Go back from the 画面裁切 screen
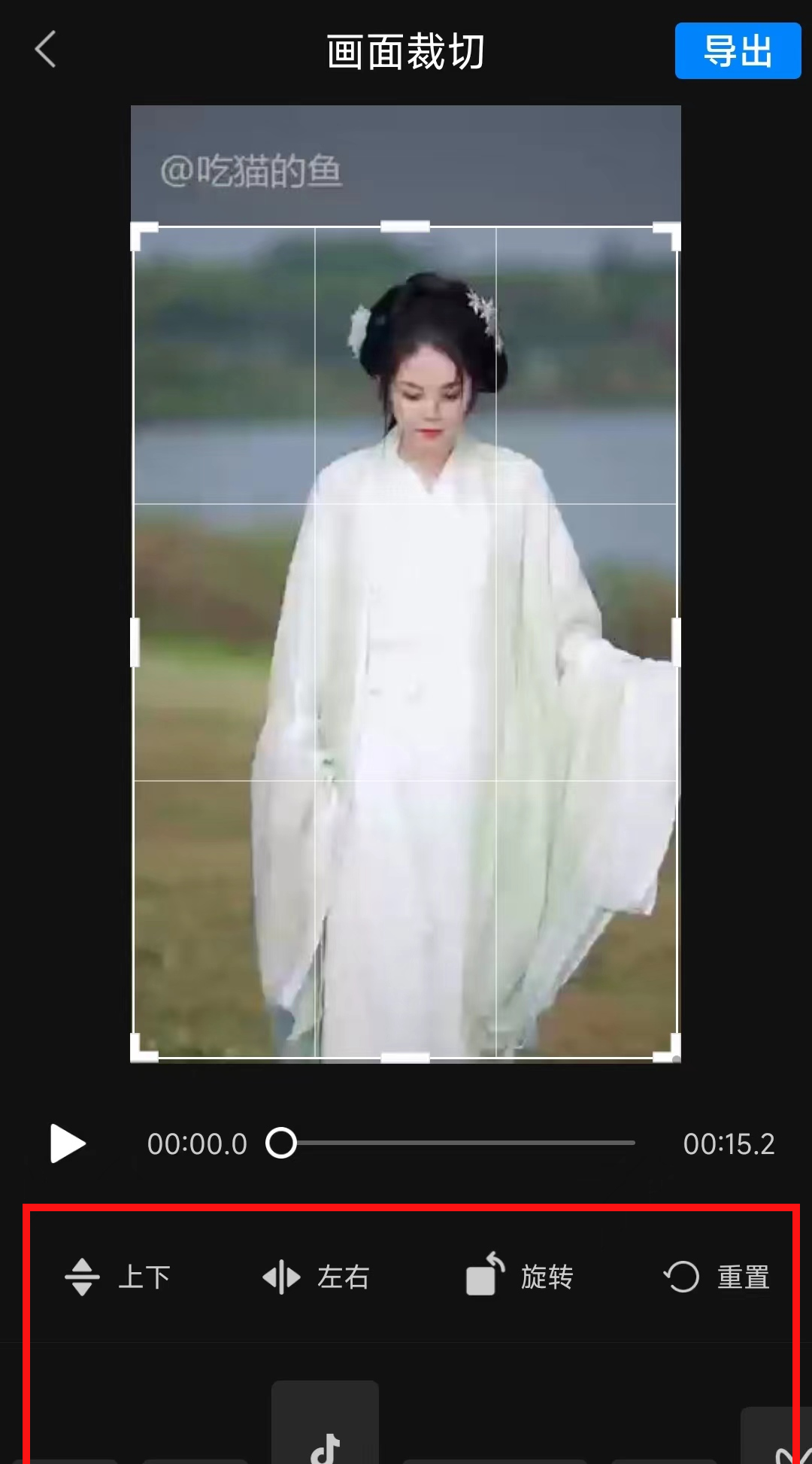812x1464 pixels. pyautogui.click(x=46, y=50)
